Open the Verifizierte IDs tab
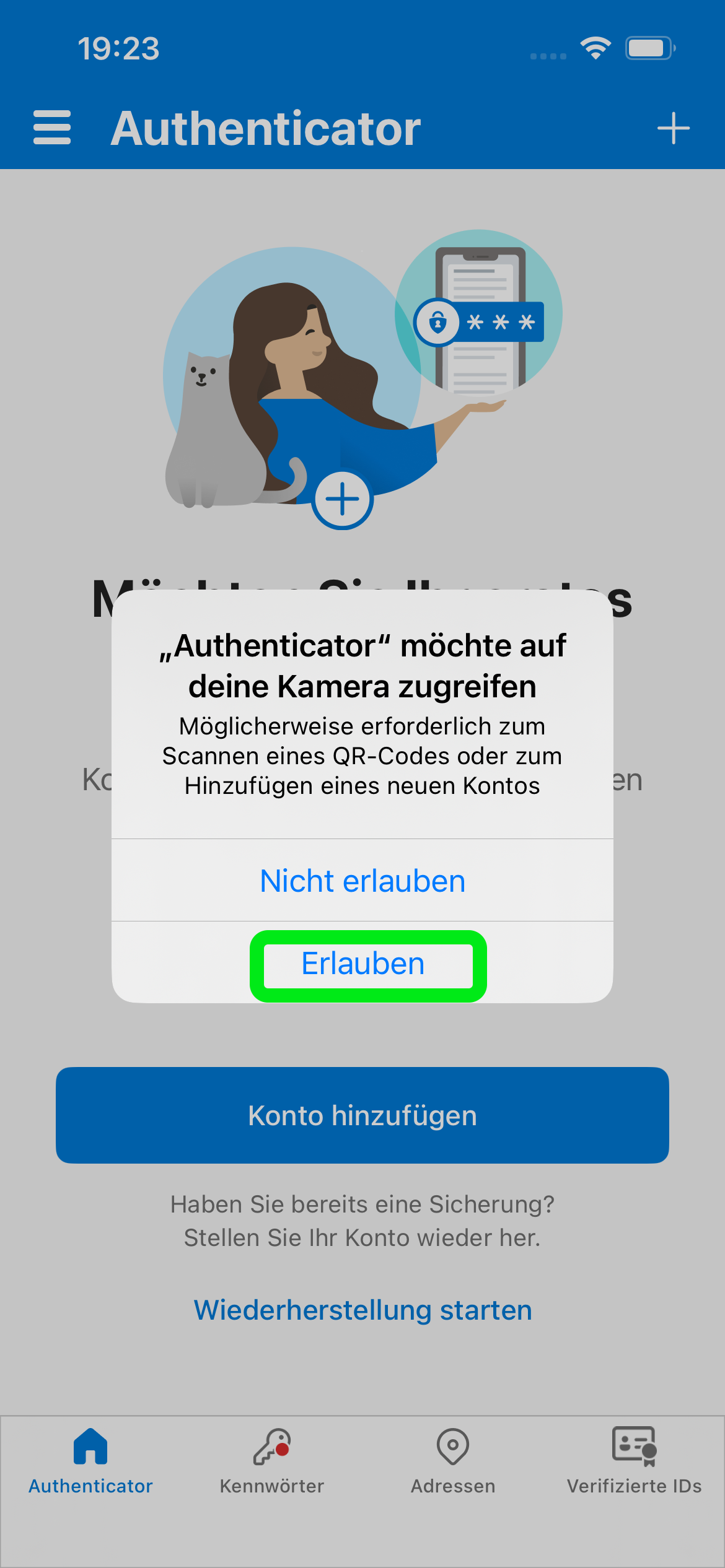Screen dimensions: 725x1568 pyautogui.click(x=634, y=1460)
